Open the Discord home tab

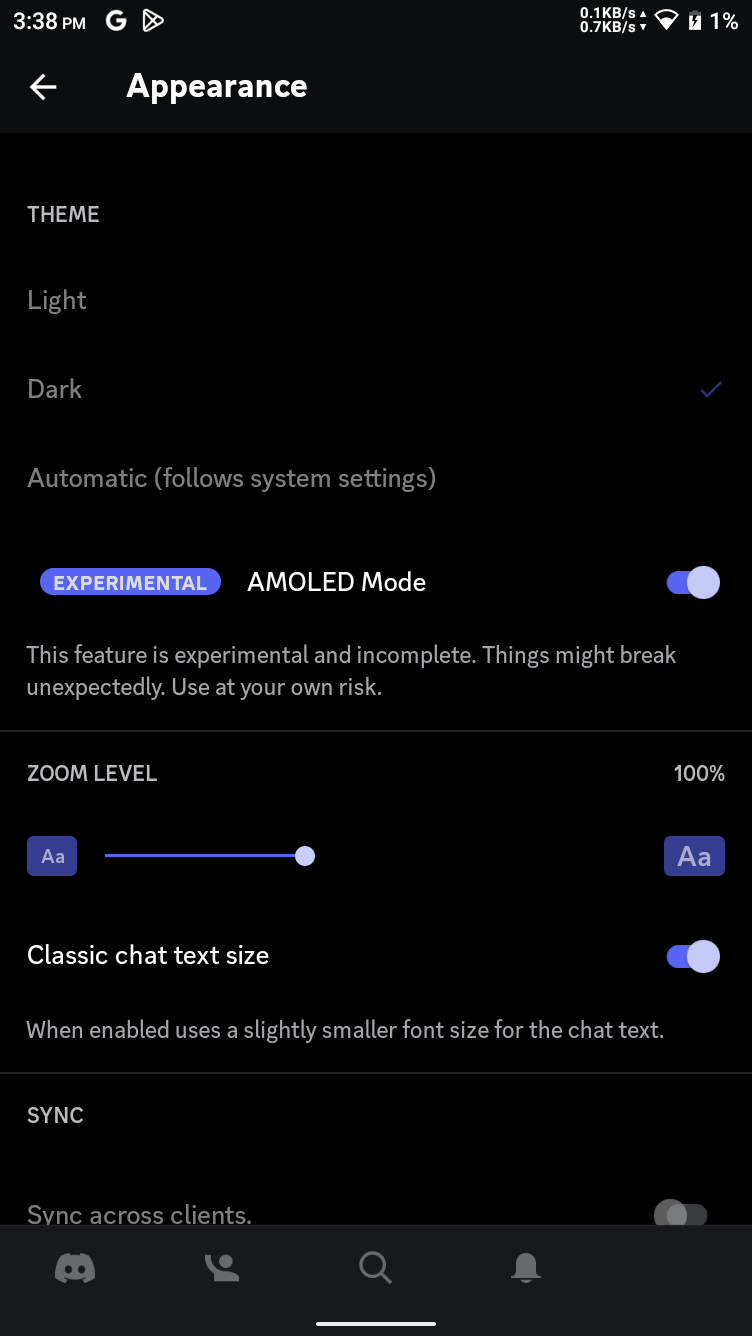pos(75,1268)
